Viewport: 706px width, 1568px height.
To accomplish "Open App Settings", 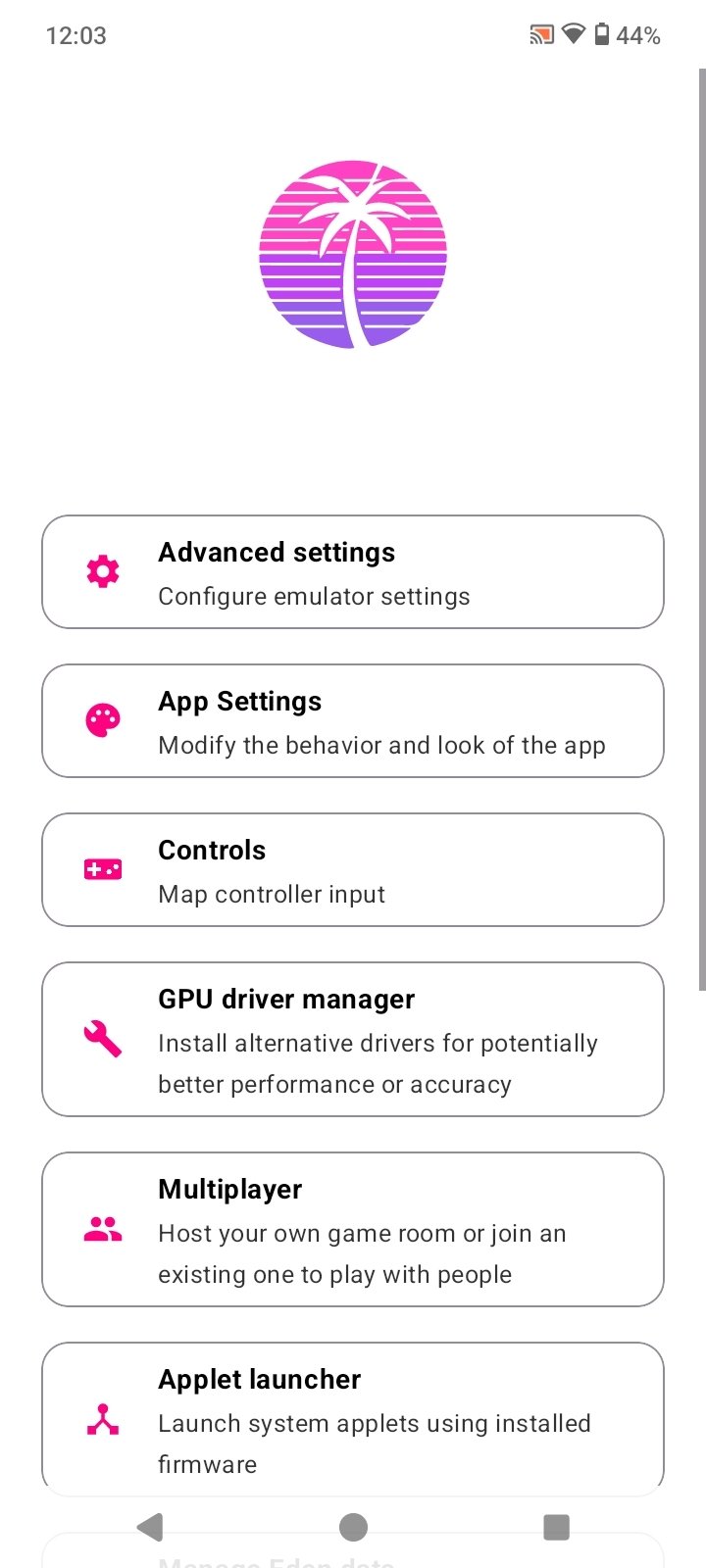I will [x=353, y=721].
